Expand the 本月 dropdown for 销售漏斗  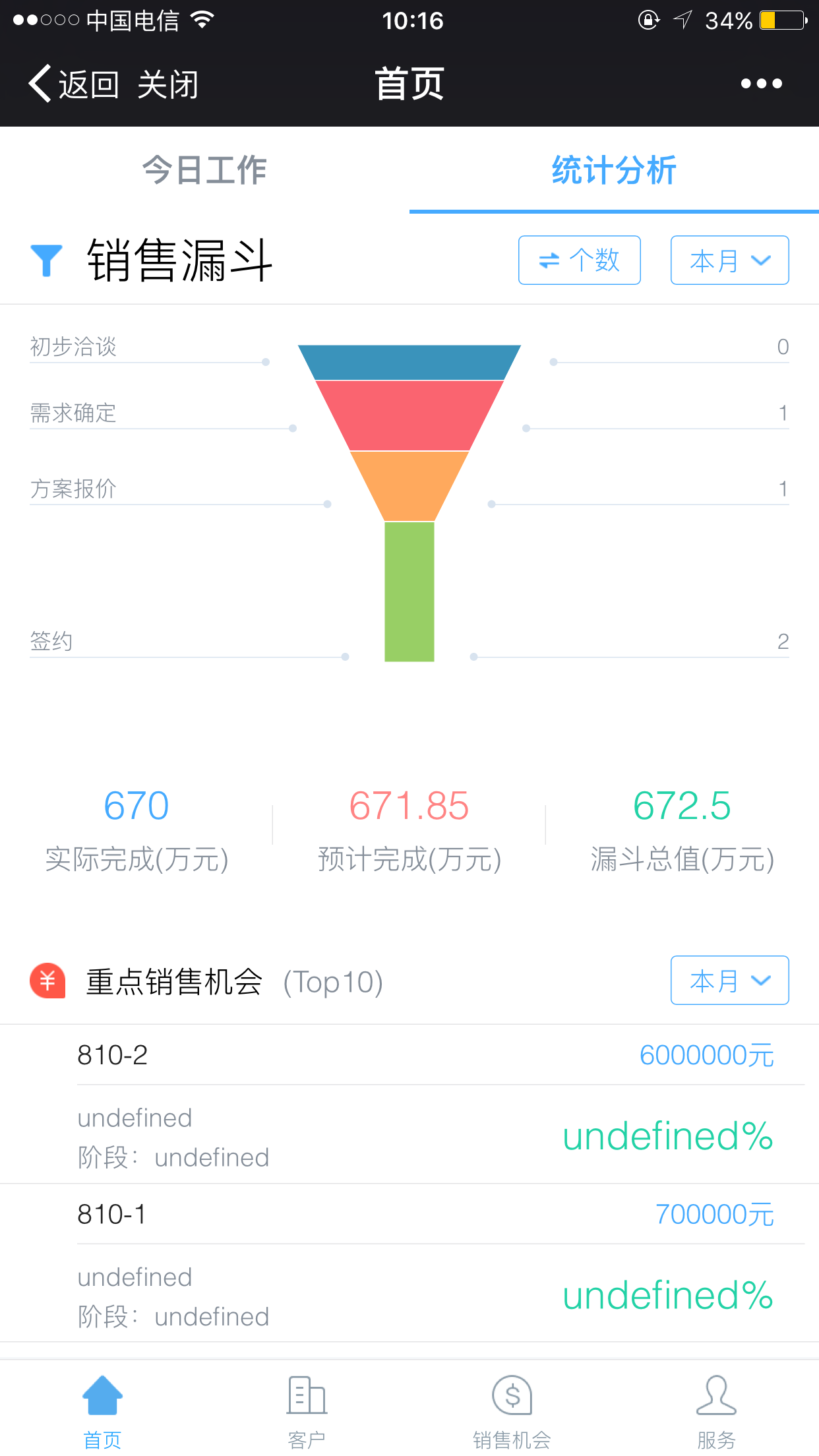pyautogui.click(x=729, y=260)
